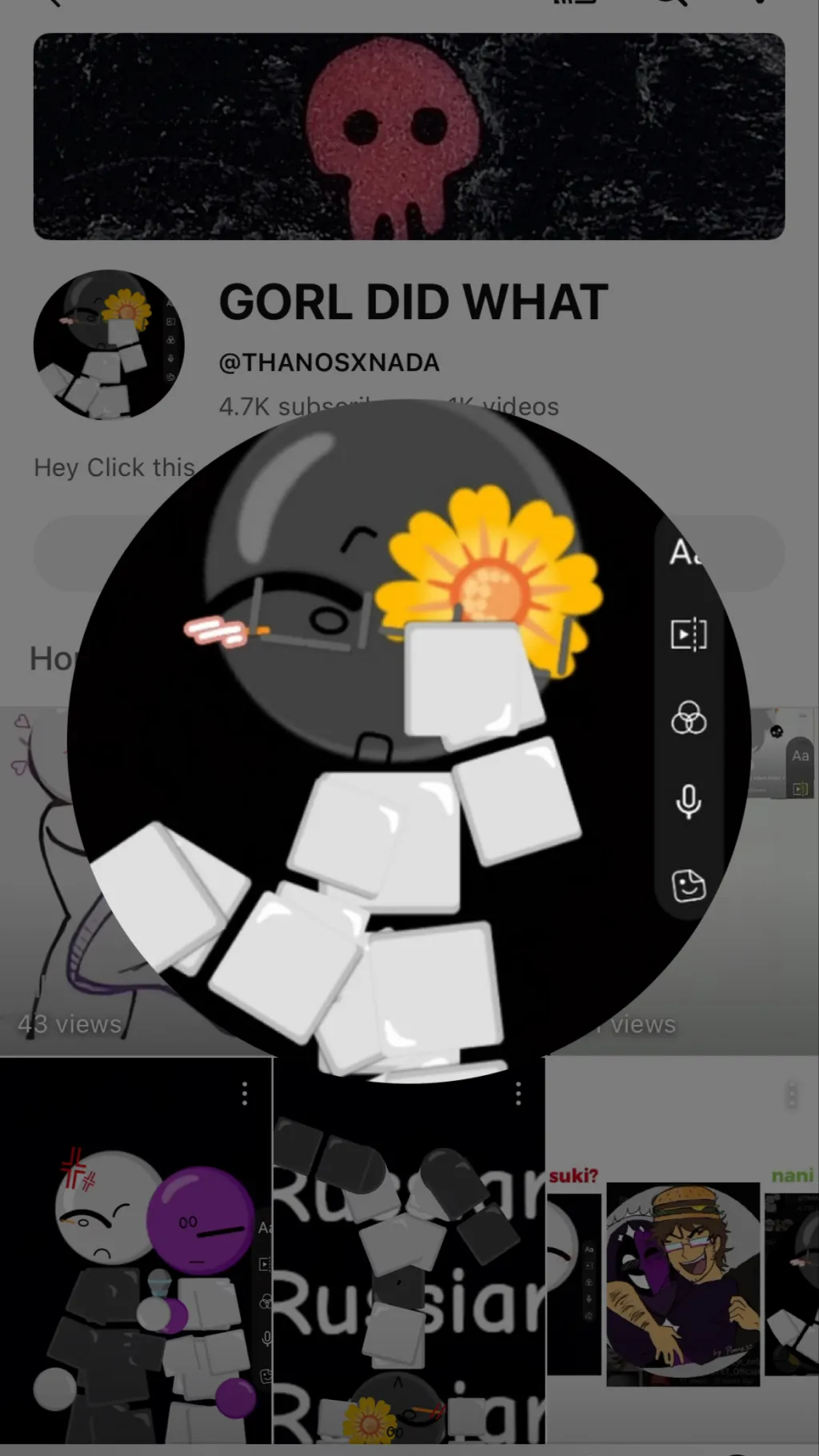Open overflow menu on gray and purple characters short
This screenshot has height=1456, width=819.
click(245, 1093)
